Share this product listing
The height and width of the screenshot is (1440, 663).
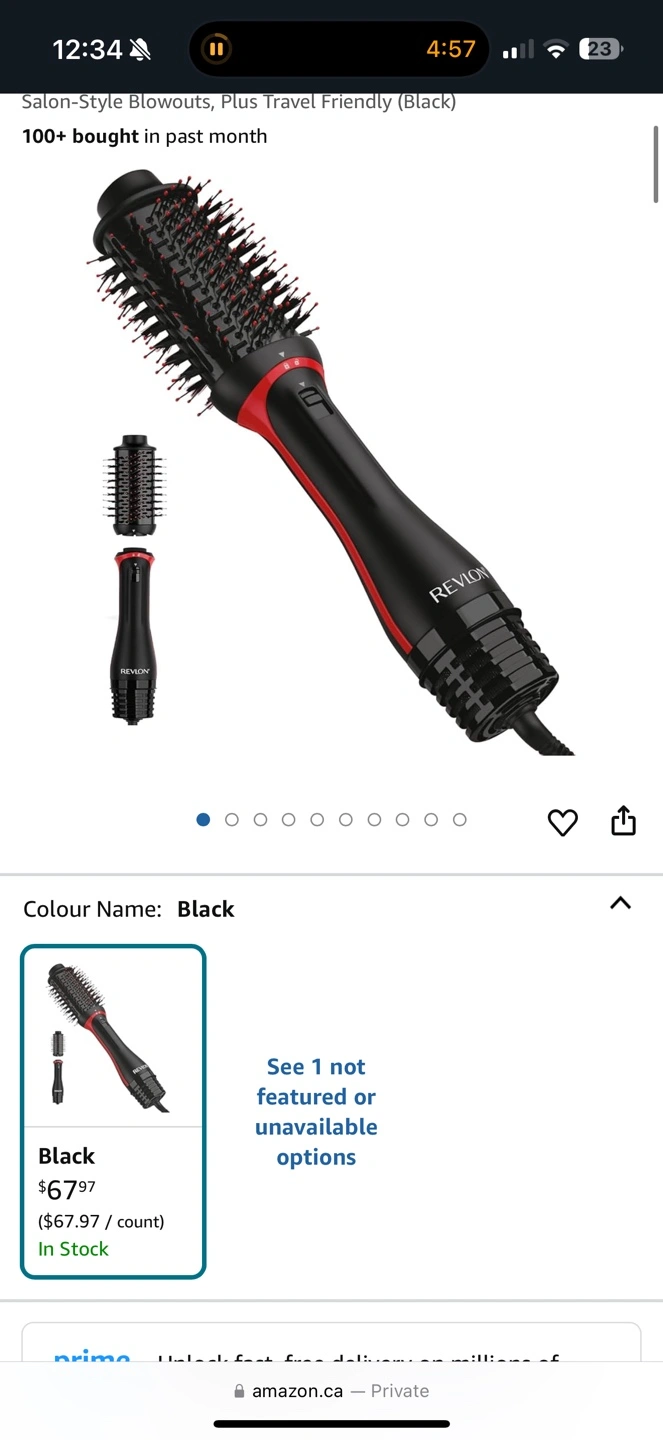[623, 820]
